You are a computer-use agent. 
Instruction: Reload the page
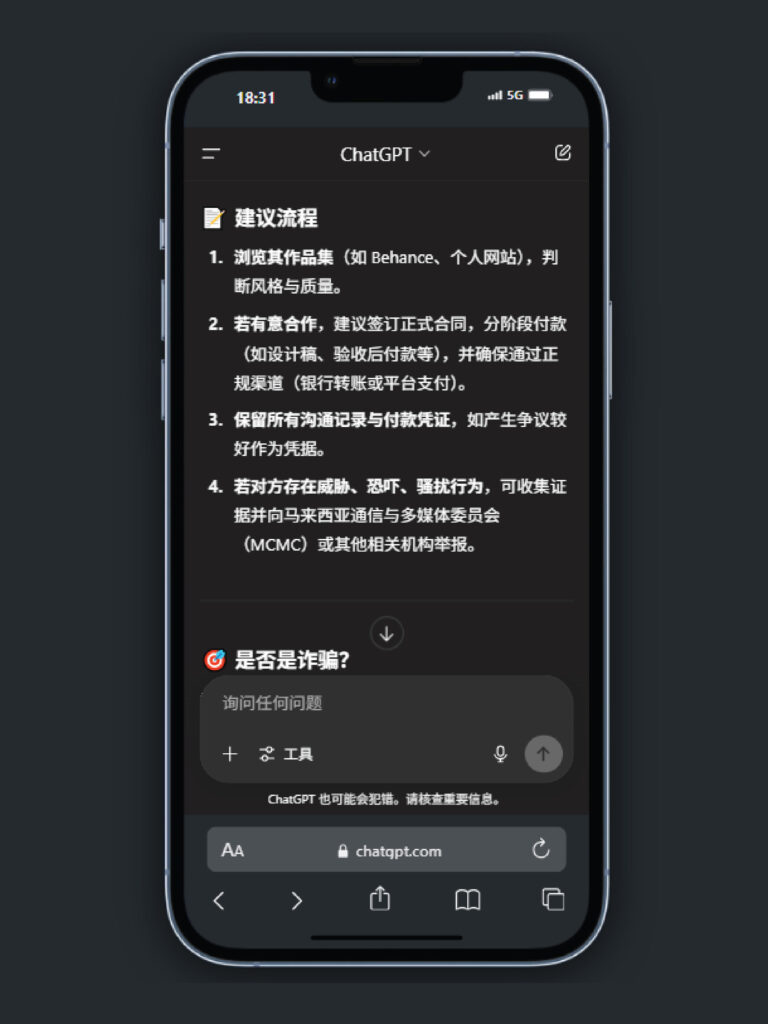(541, 850)
